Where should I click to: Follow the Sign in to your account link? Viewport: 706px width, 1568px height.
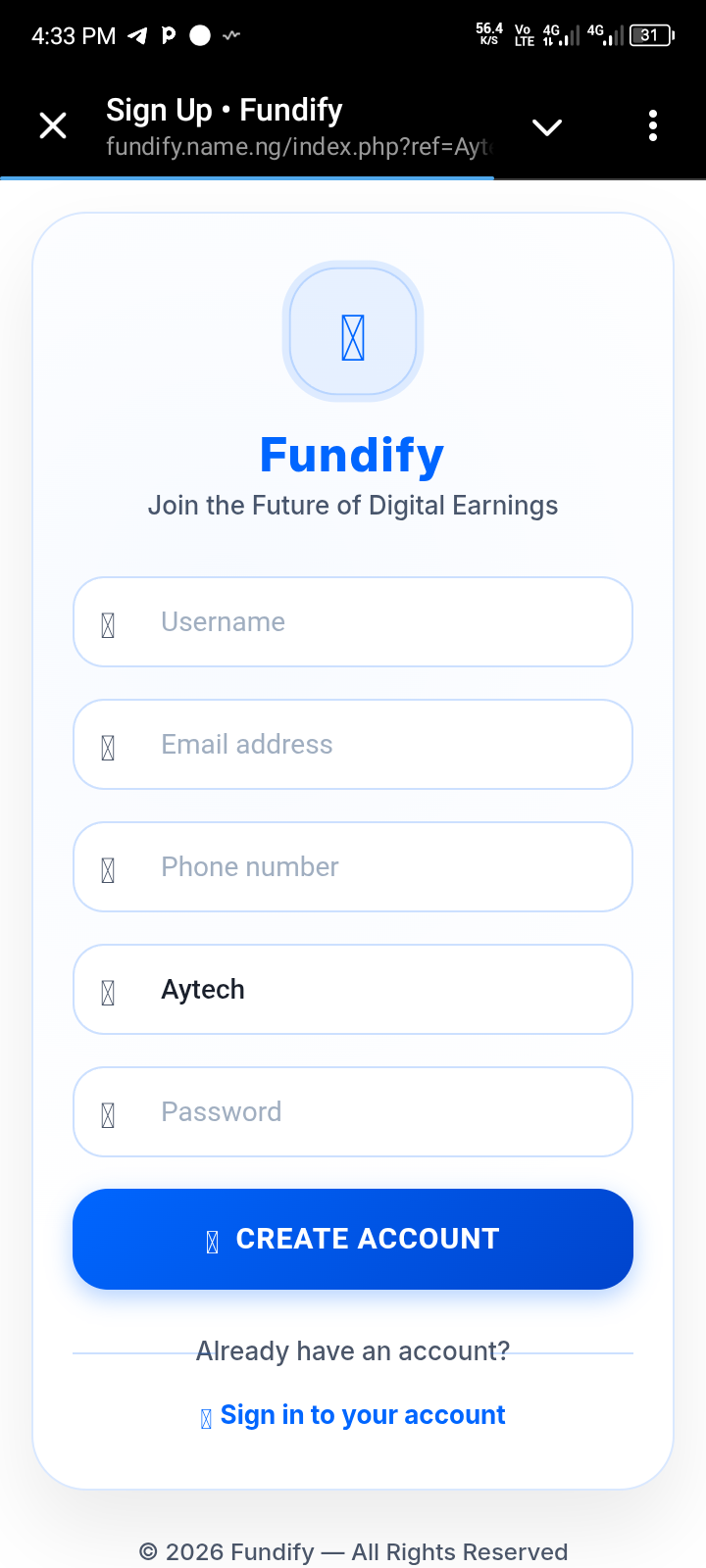coord(362,1415)
